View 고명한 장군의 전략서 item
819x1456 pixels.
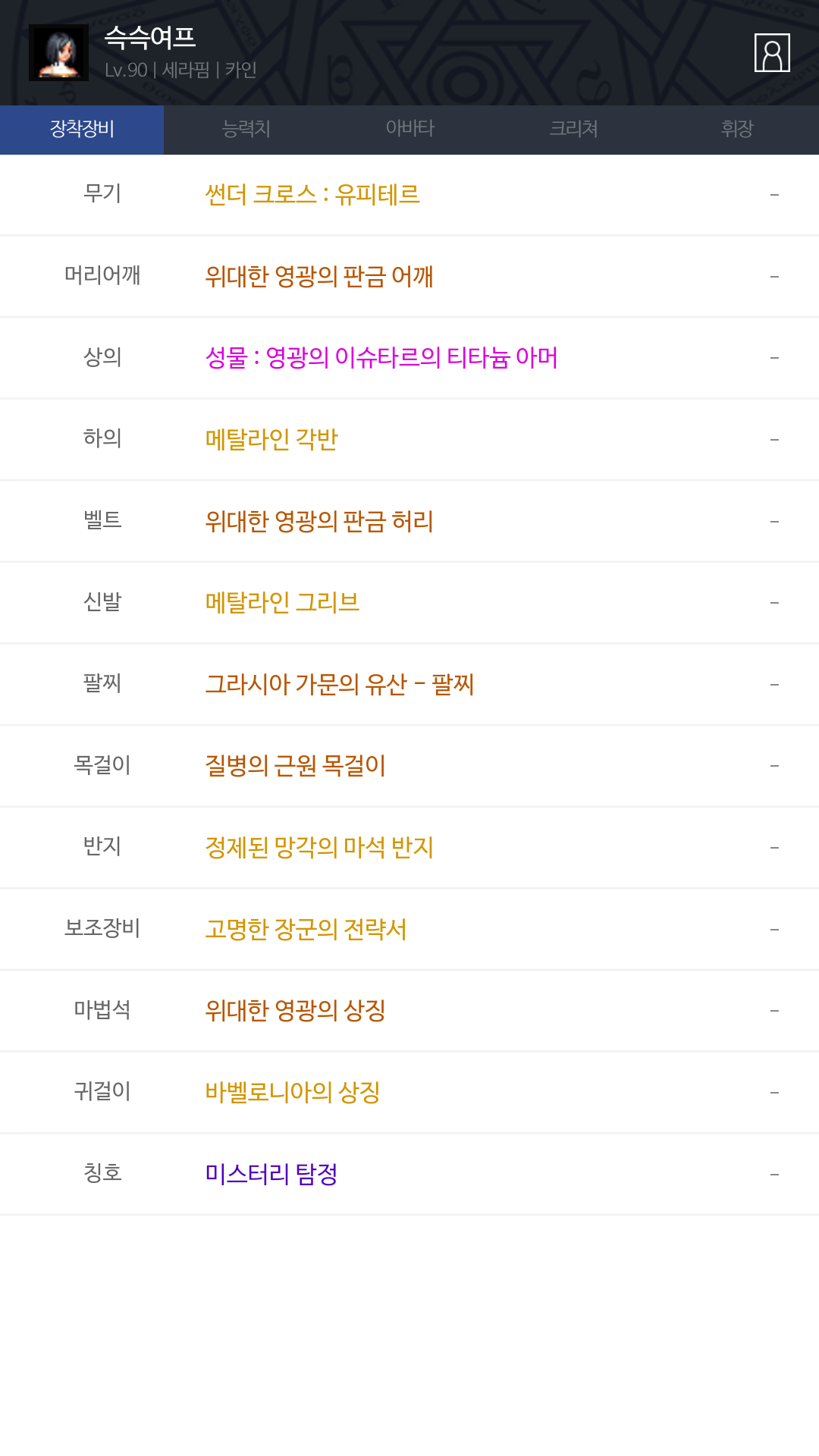pyautogui.click(x=306, y=930)
